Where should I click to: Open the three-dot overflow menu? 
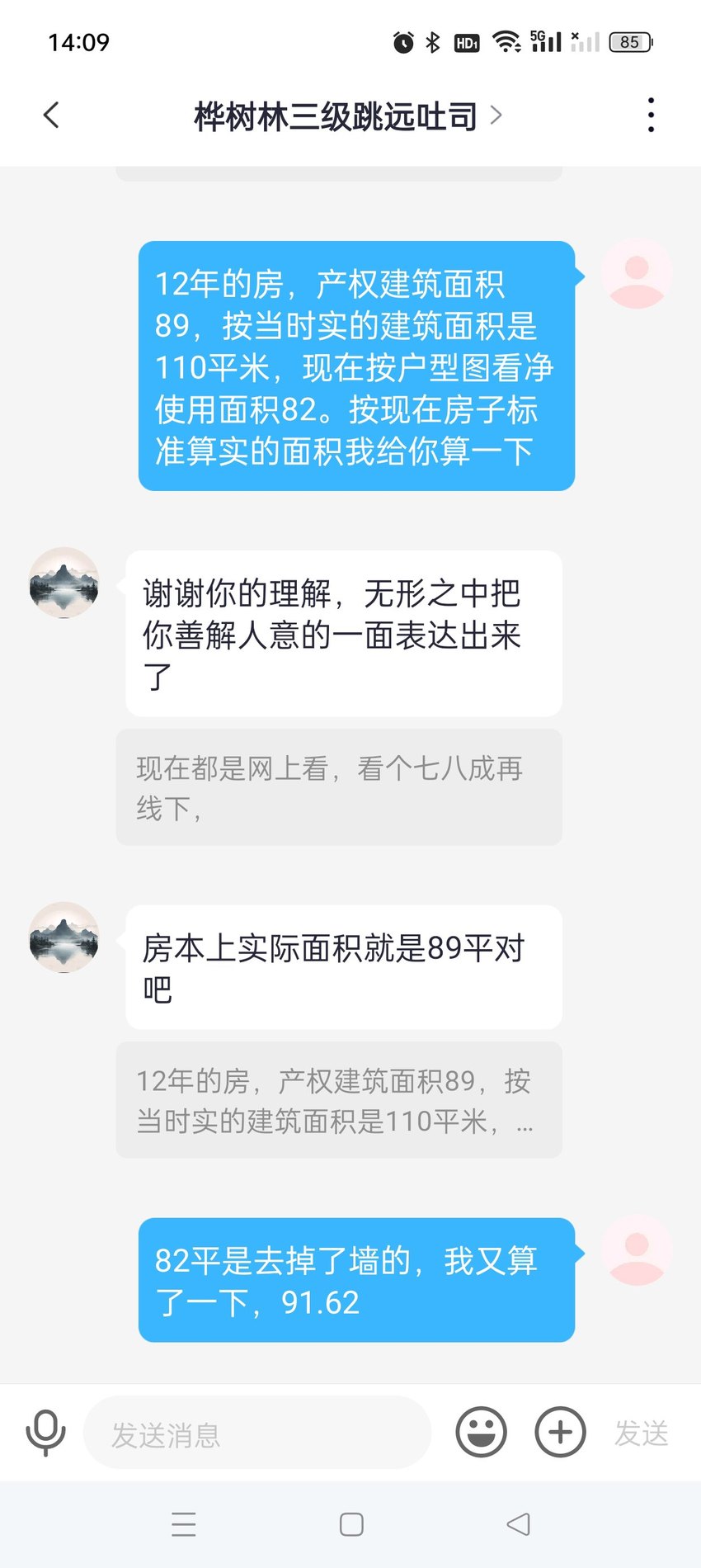(651, 116)
